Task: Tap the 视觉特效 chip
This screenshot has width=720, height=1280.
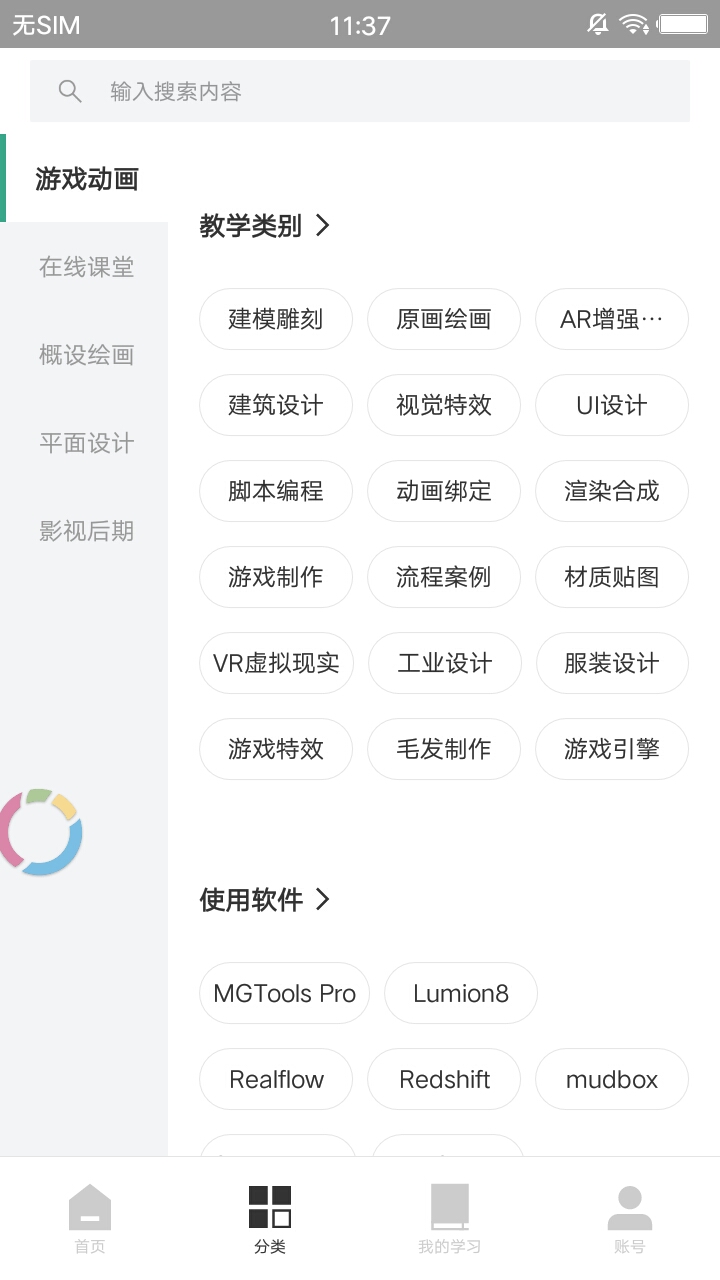Action: [x=444, y=405]
